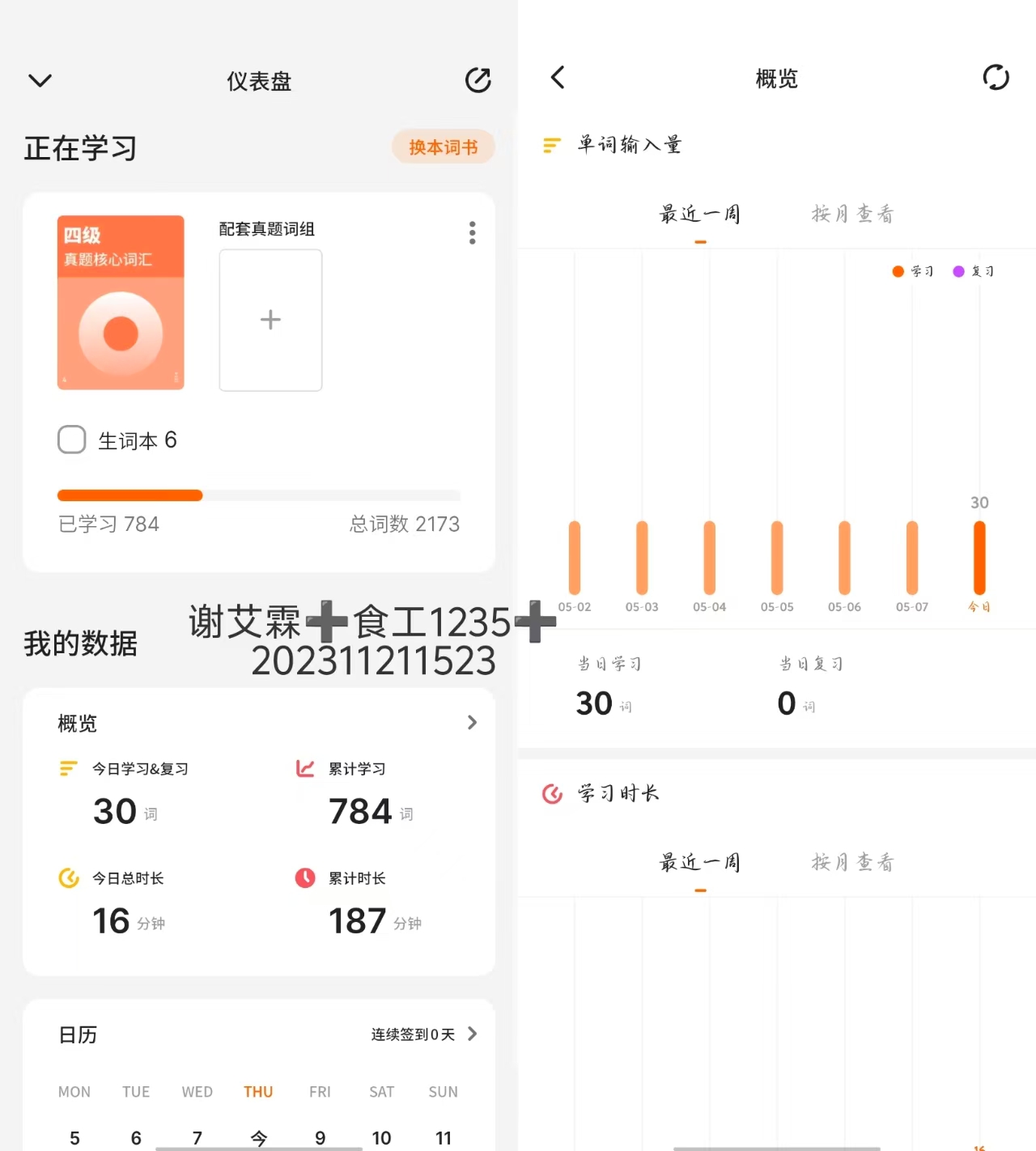Screen dimensions: 1036x1151
Task: Tap the 今日 bar in the word chart
Action: coord(979,558)
